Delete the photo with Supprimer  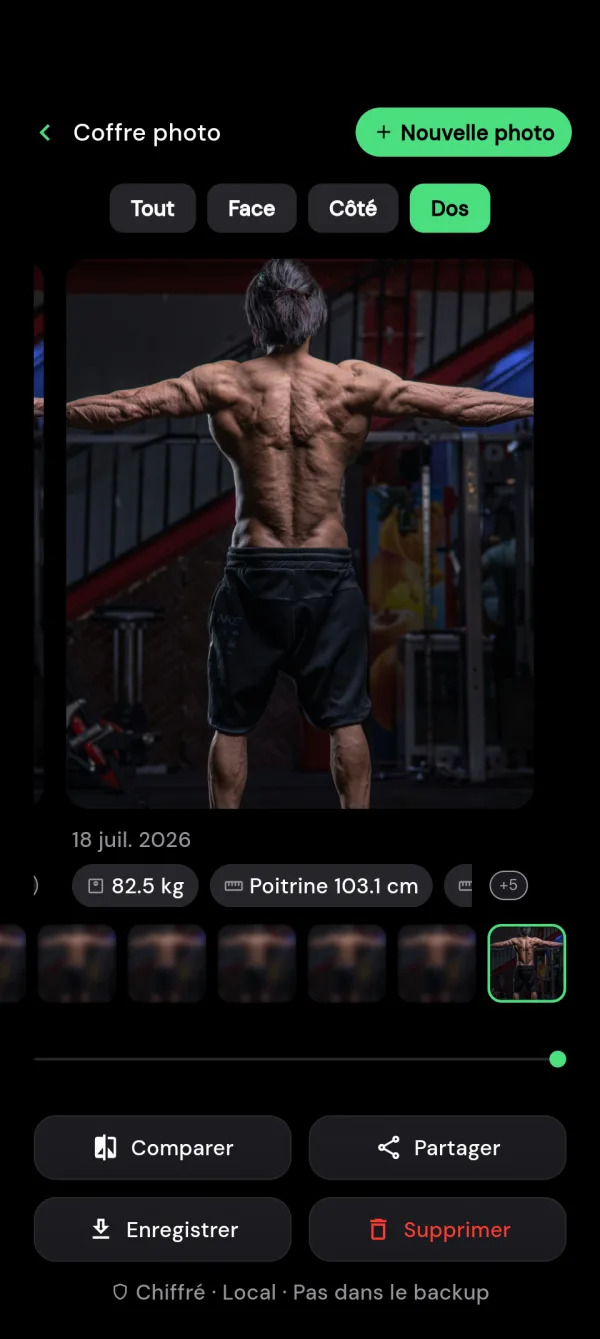(437, 1230)
